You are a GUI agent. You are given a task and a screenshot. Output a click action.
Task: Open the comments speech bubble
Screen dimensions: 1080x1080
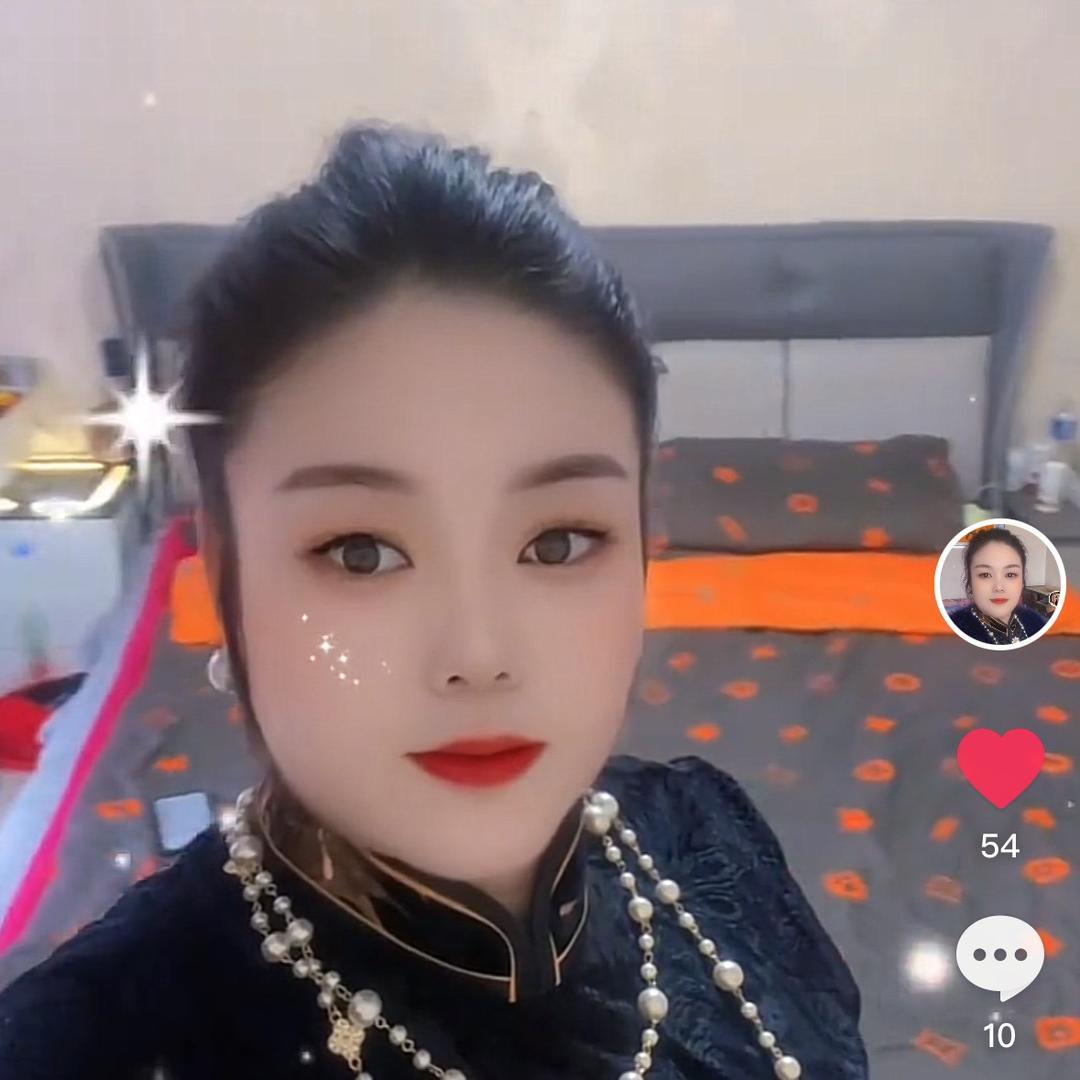click(999, 957)
